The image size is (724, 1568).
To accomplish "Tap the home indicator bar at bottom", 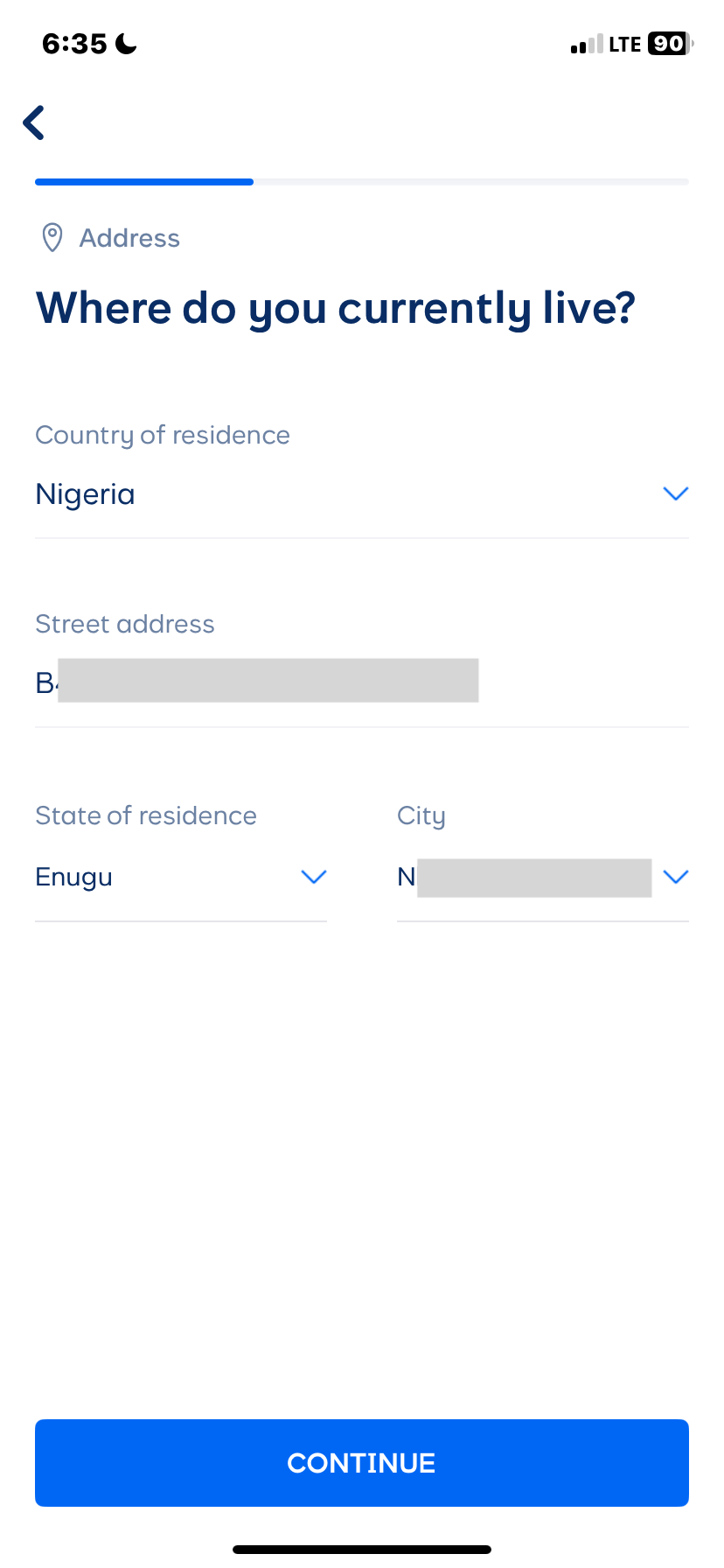I will pyautogui.click(x=361, y=1548).
